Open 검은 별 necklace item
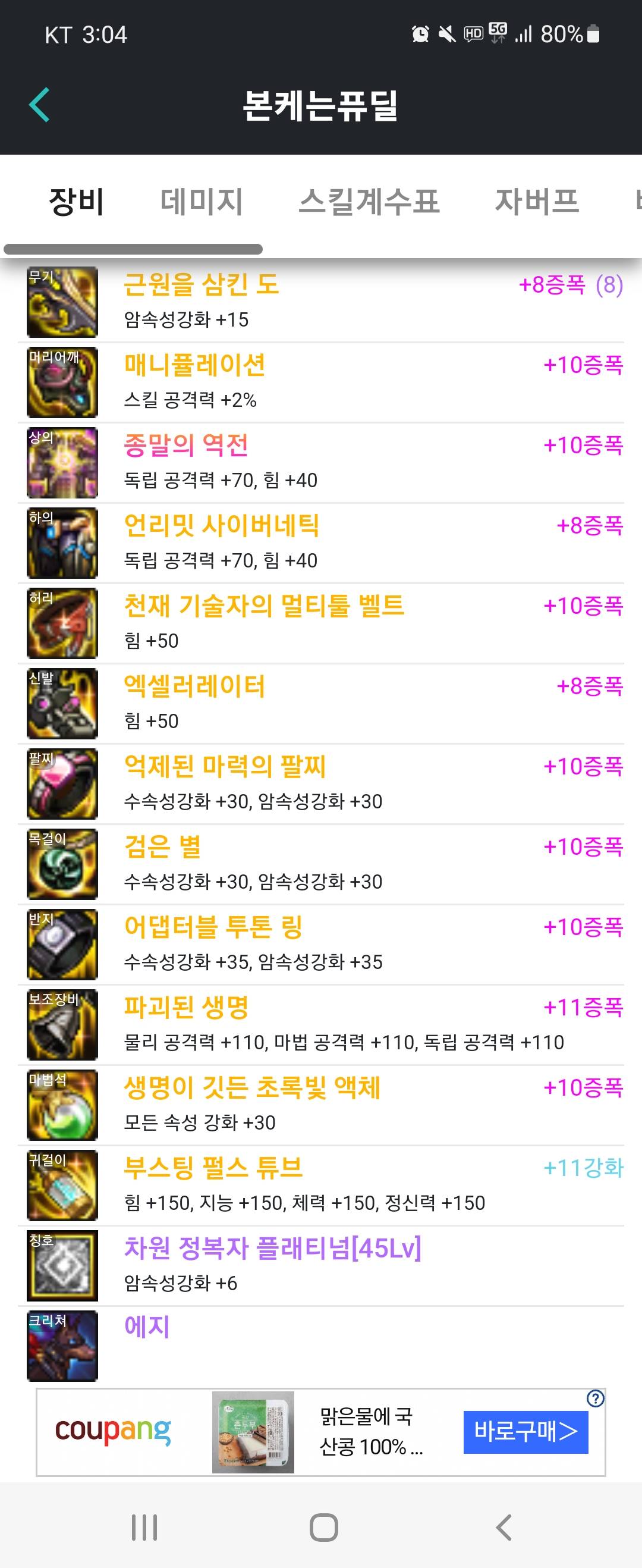The image size is (642, 1568). (162, 847)
